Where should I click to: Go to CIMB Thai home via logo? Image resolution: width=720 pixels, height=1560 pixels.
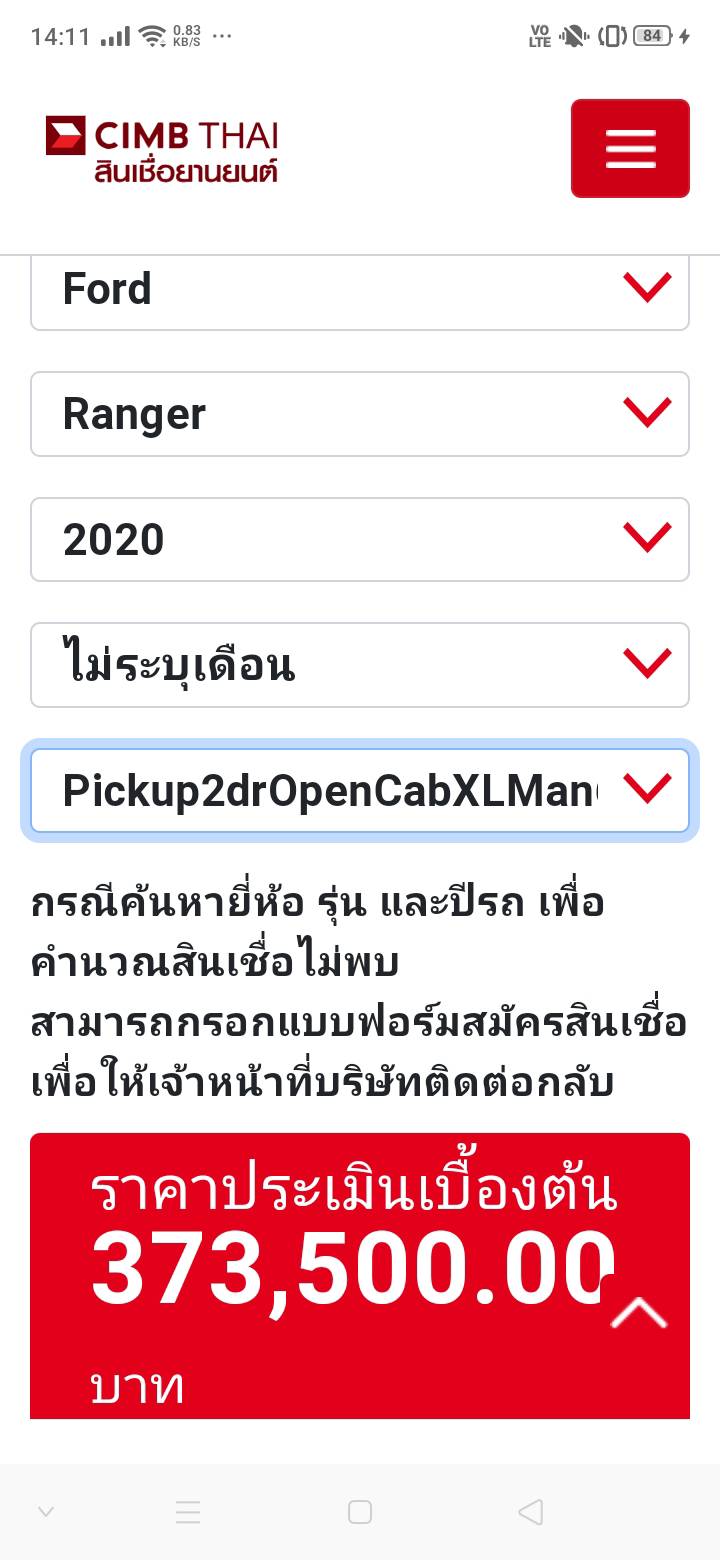pos(162,148)
